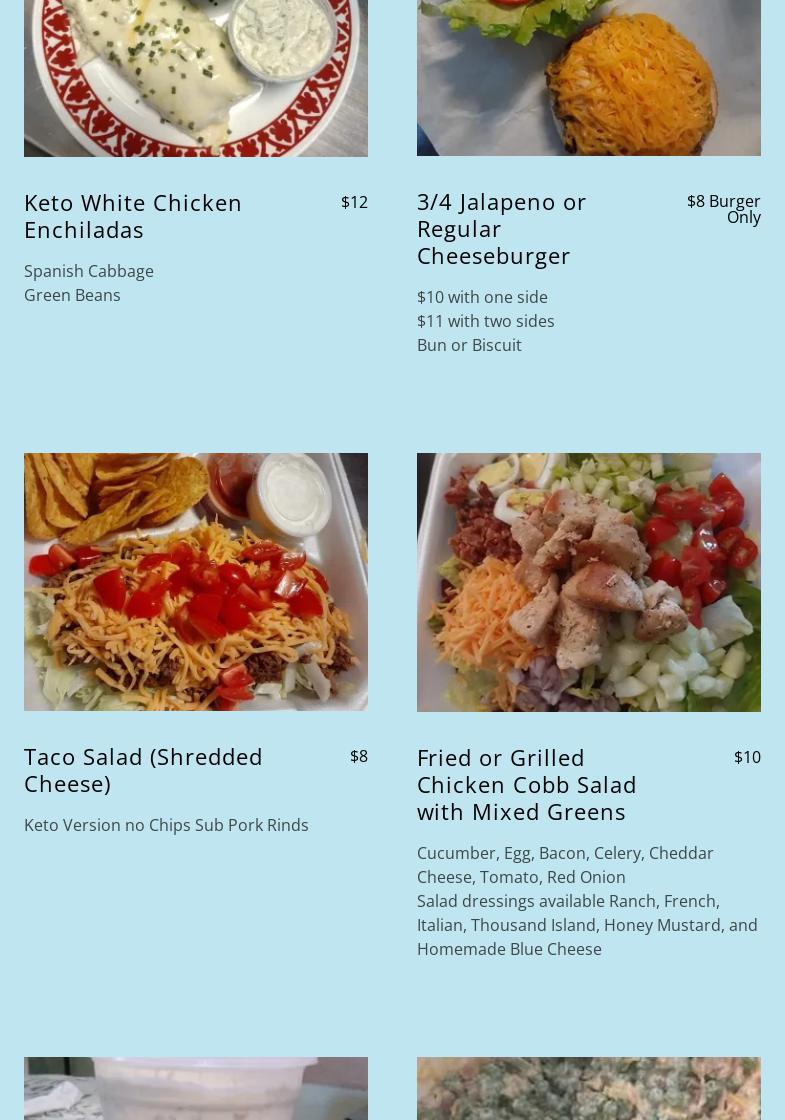The height and width of the screenshot is (1120, 785).
Task: Open the Chicken Cobb Salad photo
Action: (588, 582)
